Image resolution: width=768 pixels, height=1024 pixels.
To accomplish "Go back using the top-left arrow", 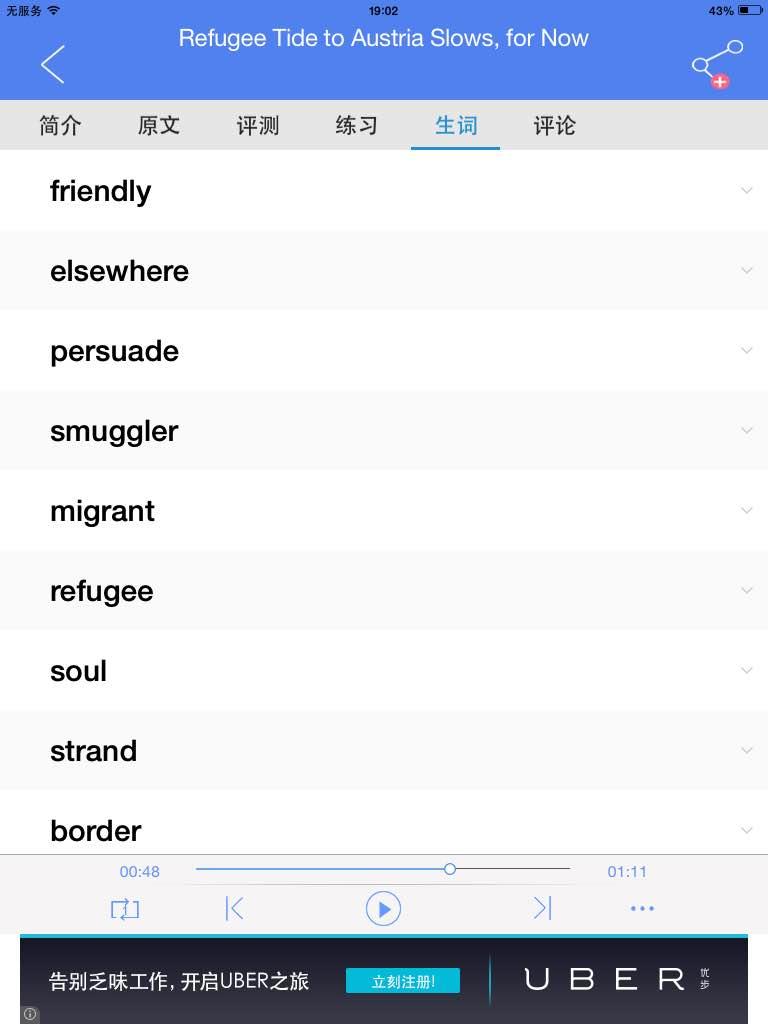I will coord(53,64).
